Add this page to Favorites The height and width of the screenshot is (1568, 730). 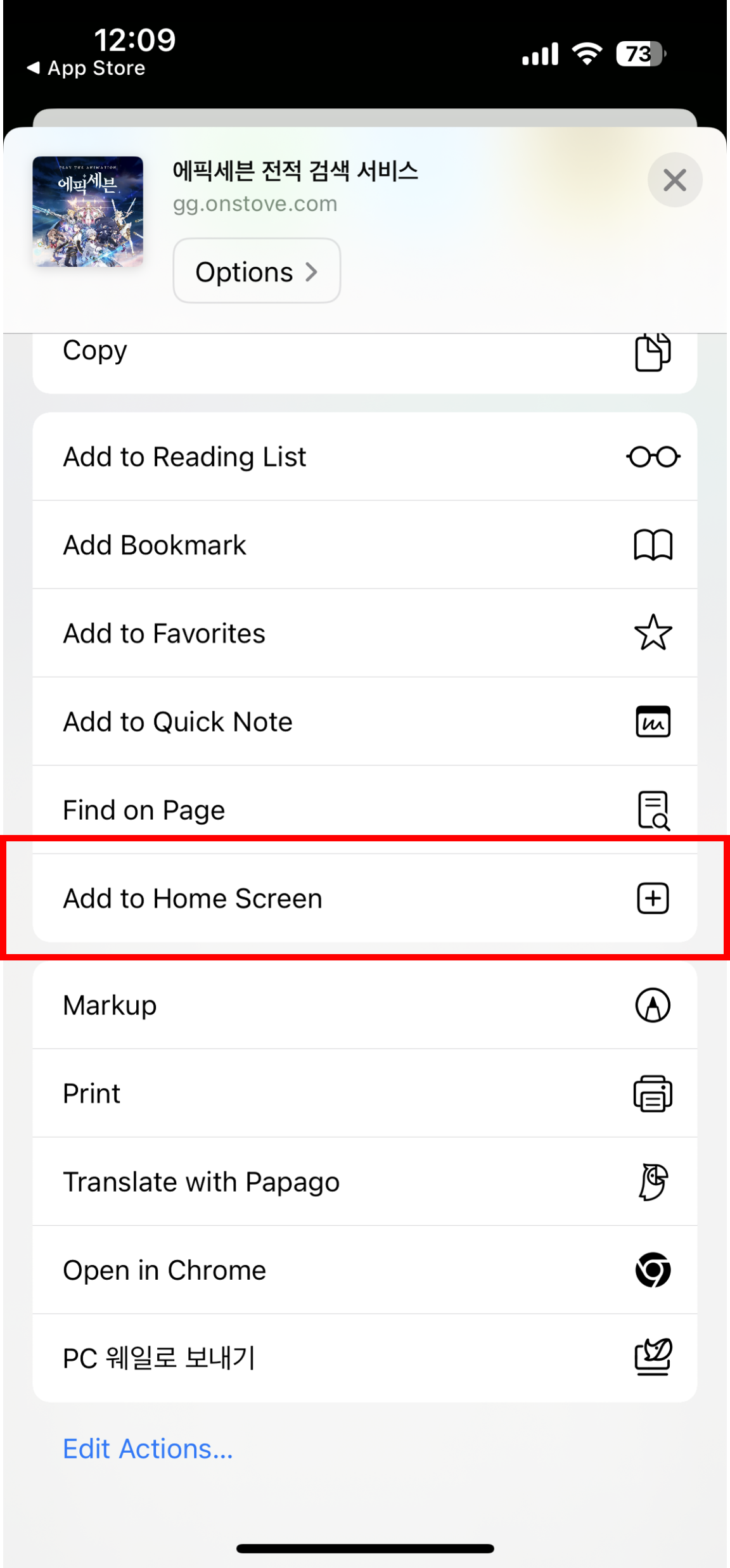(x=365, y=633)
